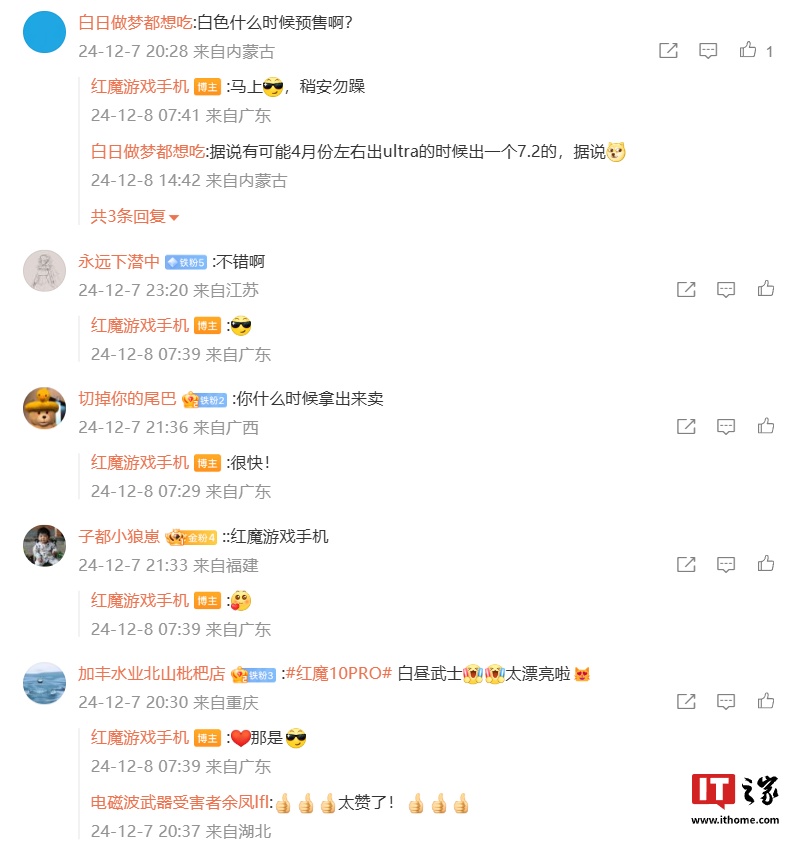
Task: Like 加丰水业北山枇杷店's comment
Action: (766, 701)
